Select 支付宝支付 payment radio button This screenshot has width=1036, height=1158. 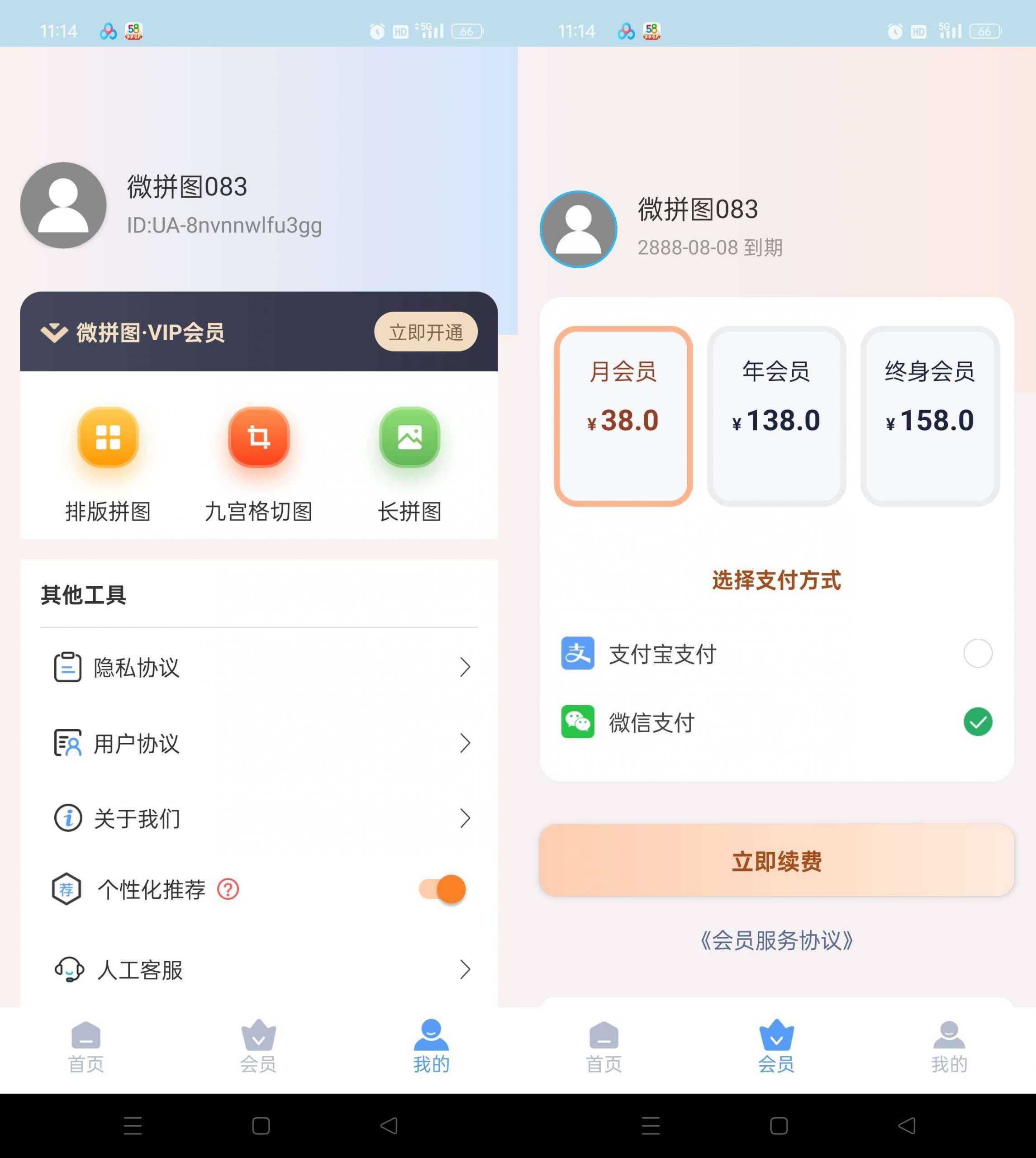(x=978, y=655)
